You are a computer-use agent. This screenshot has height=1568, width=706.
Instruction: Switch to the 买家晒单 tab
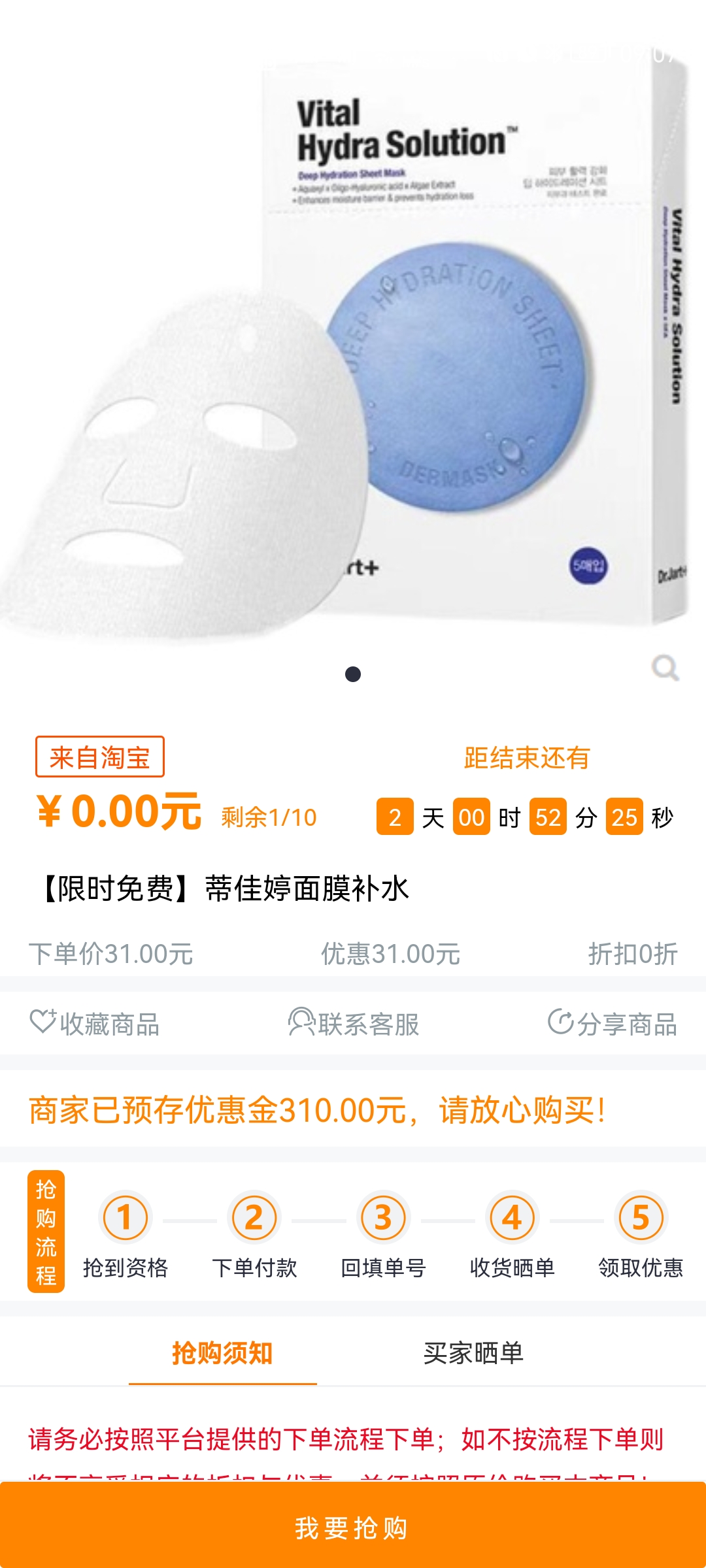[475, 1350]
